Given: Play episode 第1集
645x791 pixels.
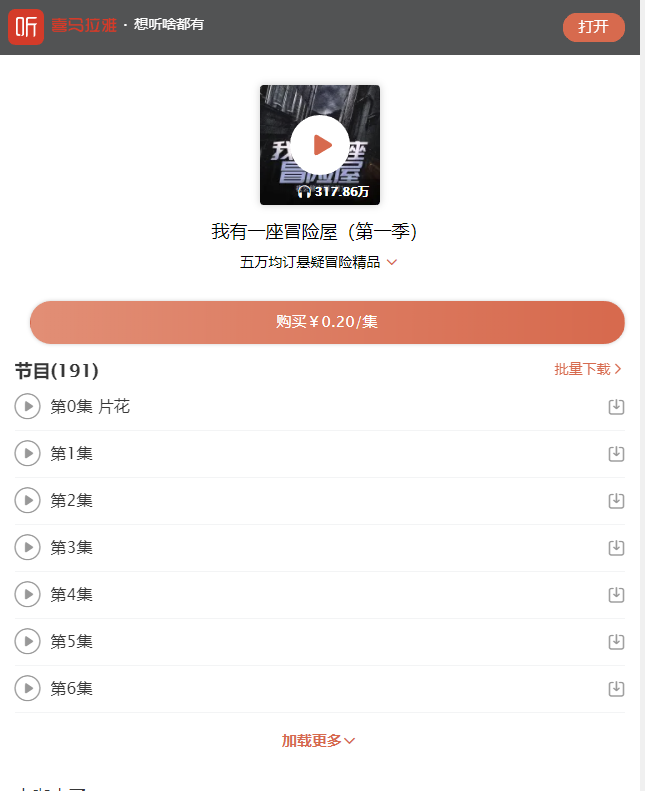Looking at the screenshot, I should 27,453.
